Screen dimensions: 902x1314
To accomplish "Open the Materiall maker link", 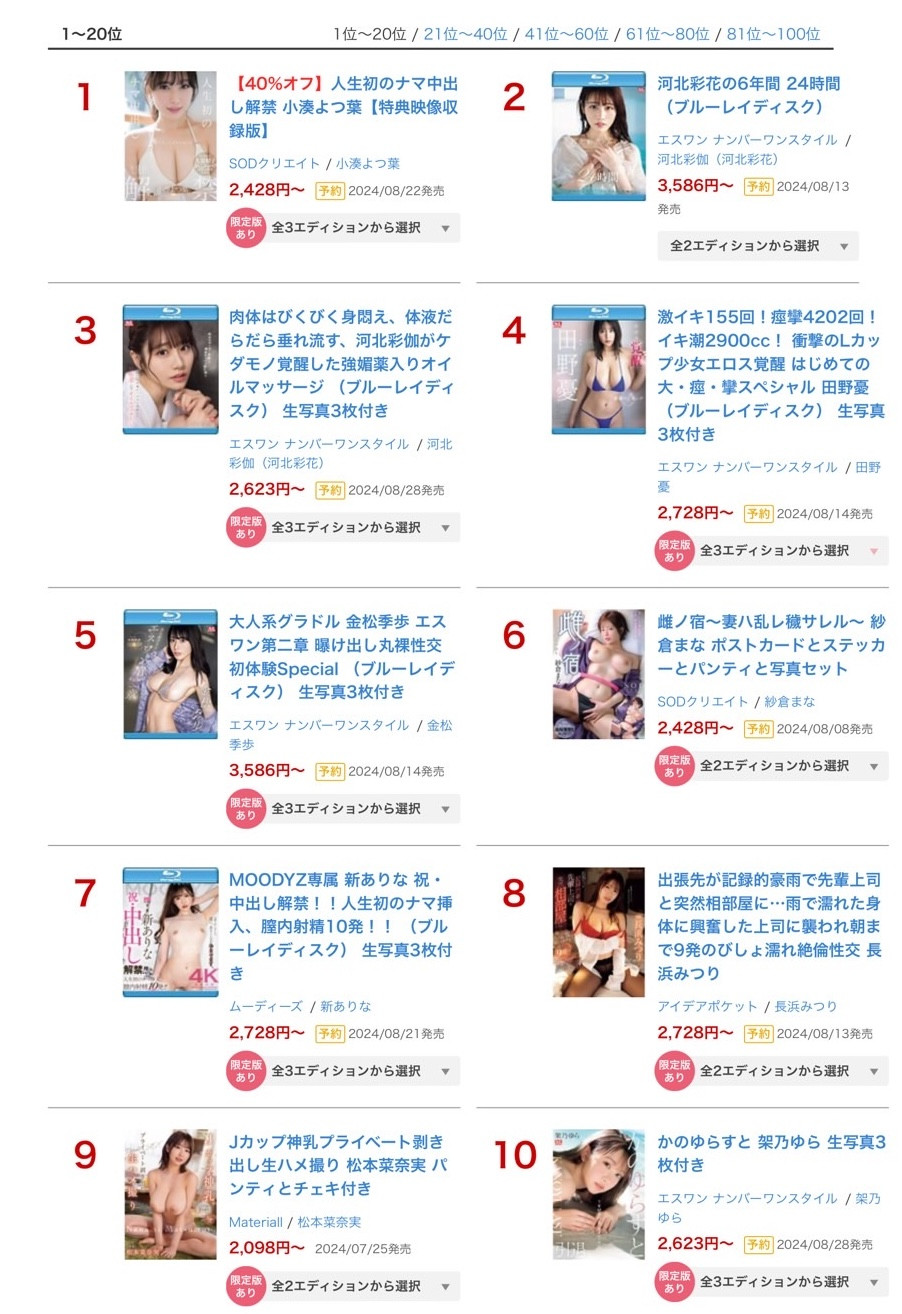I will [x=255, y=1222].
